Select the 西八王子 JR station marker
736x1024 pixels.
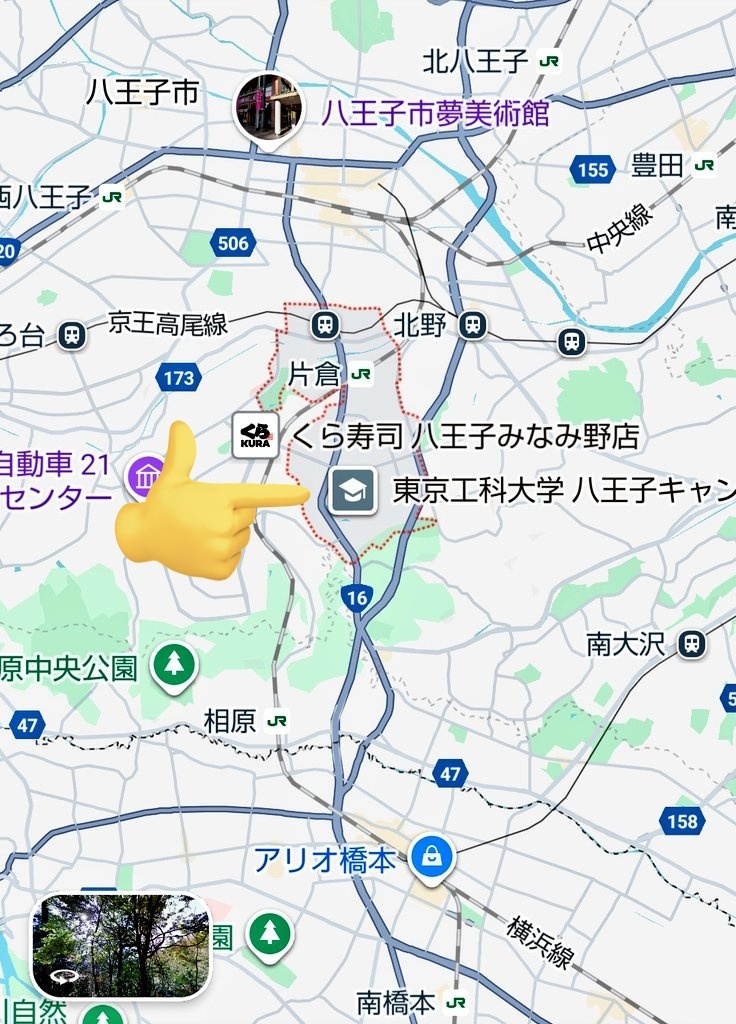point(112,196)
